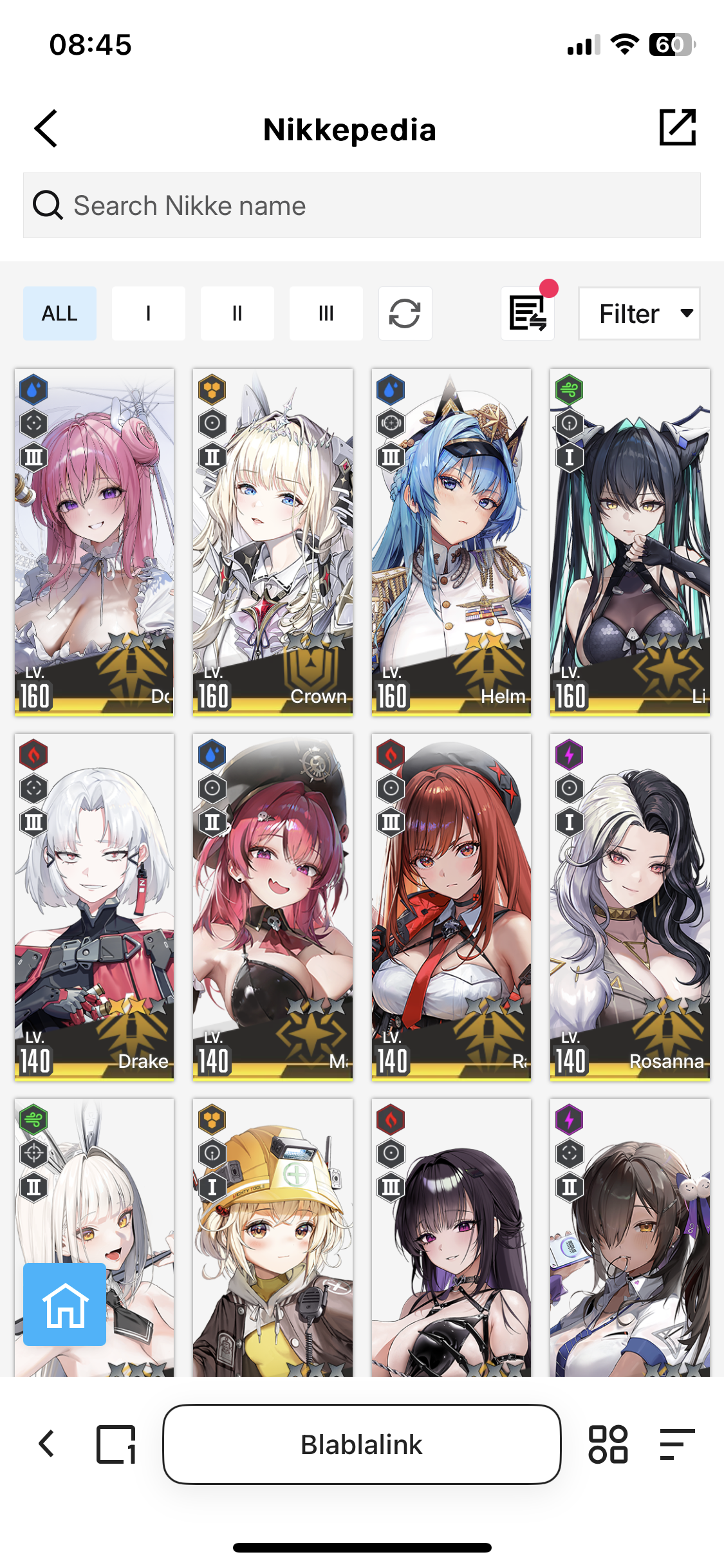
Task: Tap the blue home floating button
Action: click(65, 1304)
